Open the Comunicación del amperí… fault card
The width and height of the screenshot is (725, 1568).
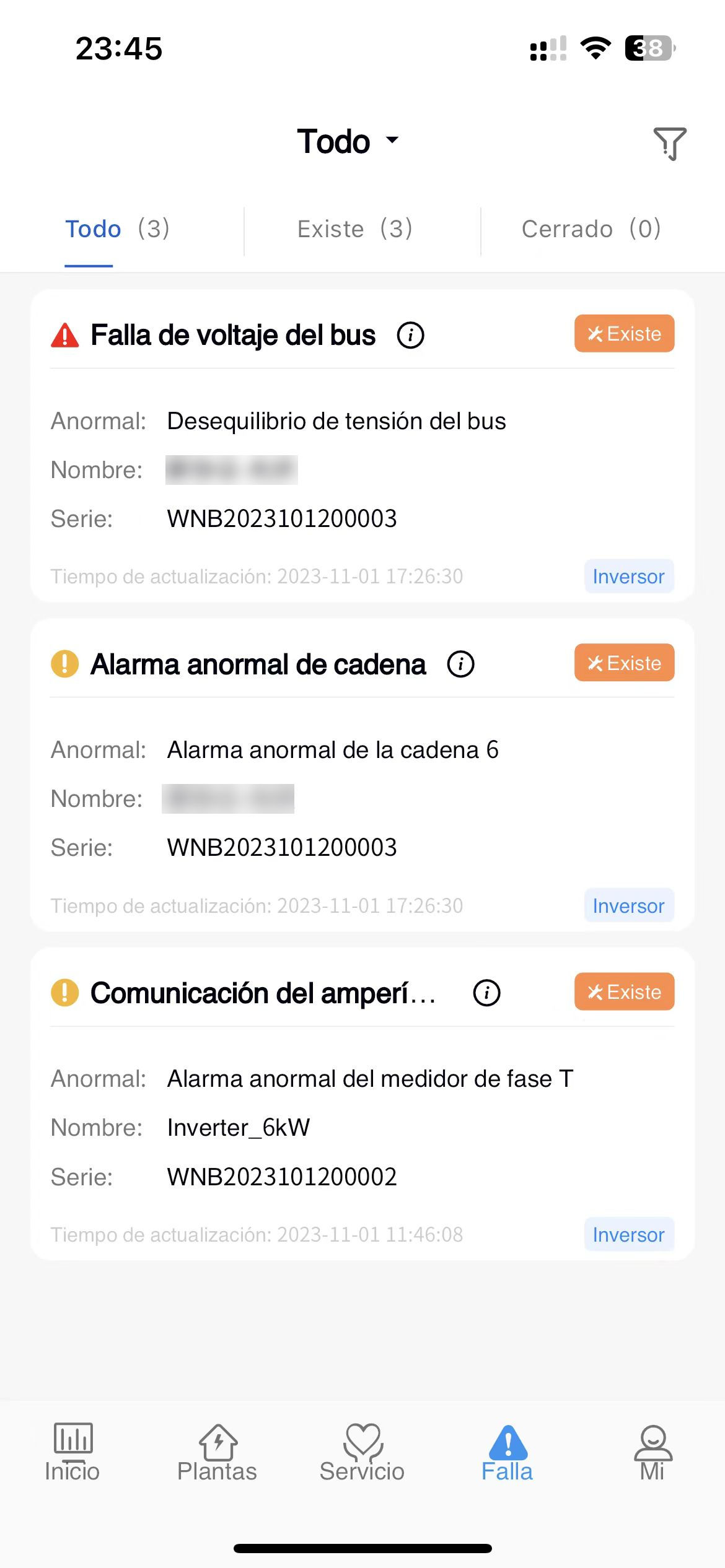pyautogui.click(x=362, y=1104)
